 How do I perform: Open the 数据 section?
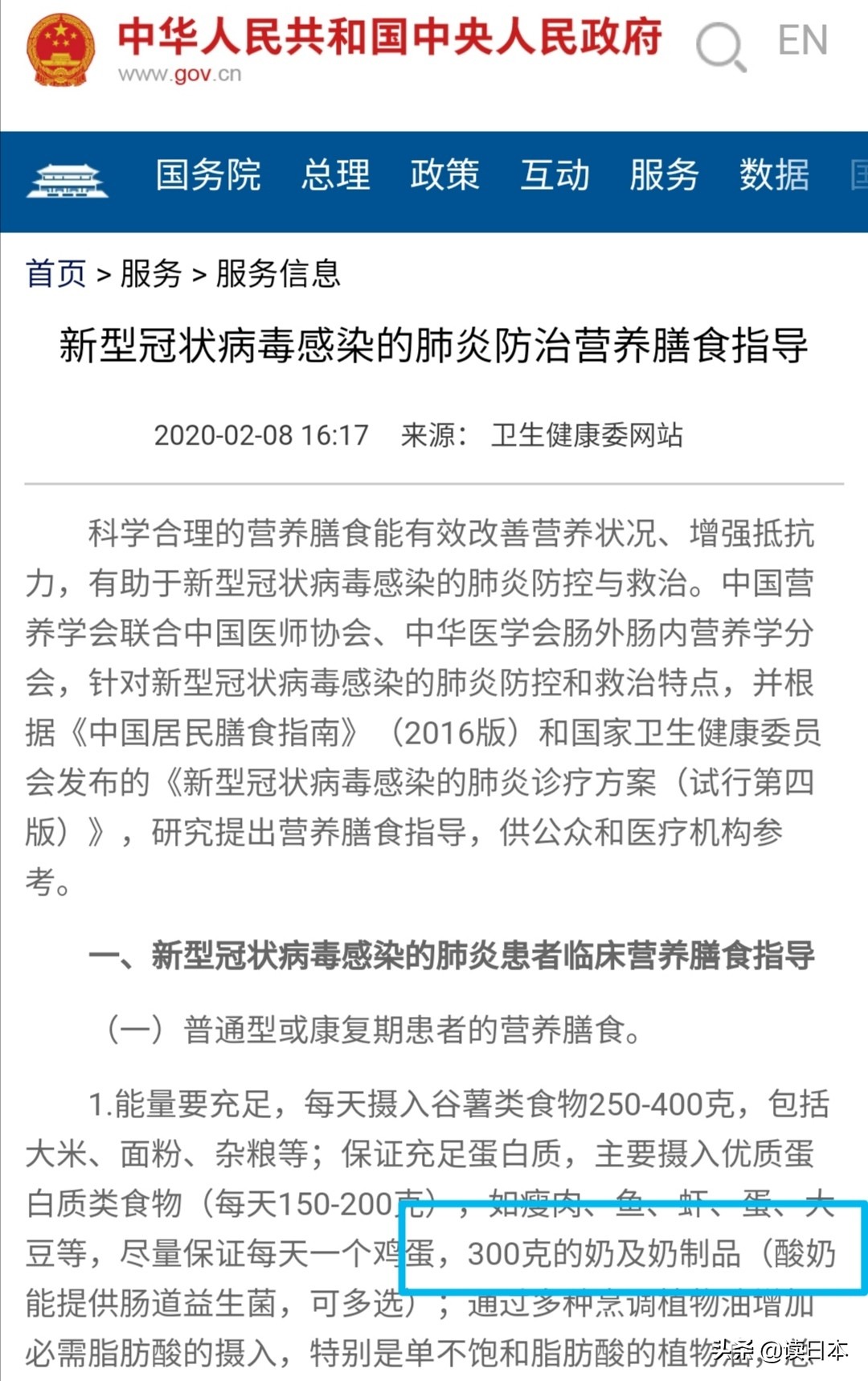(x=772, y=177)
